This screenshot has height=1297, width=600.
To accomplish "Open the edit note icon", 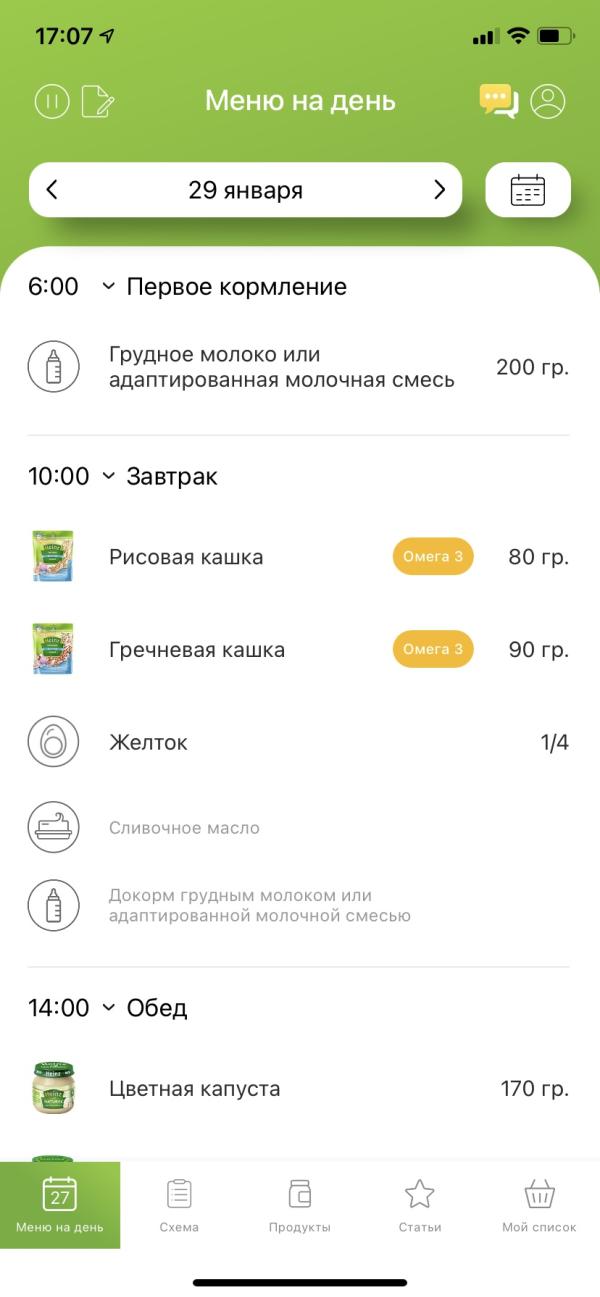I will point(98,101).
